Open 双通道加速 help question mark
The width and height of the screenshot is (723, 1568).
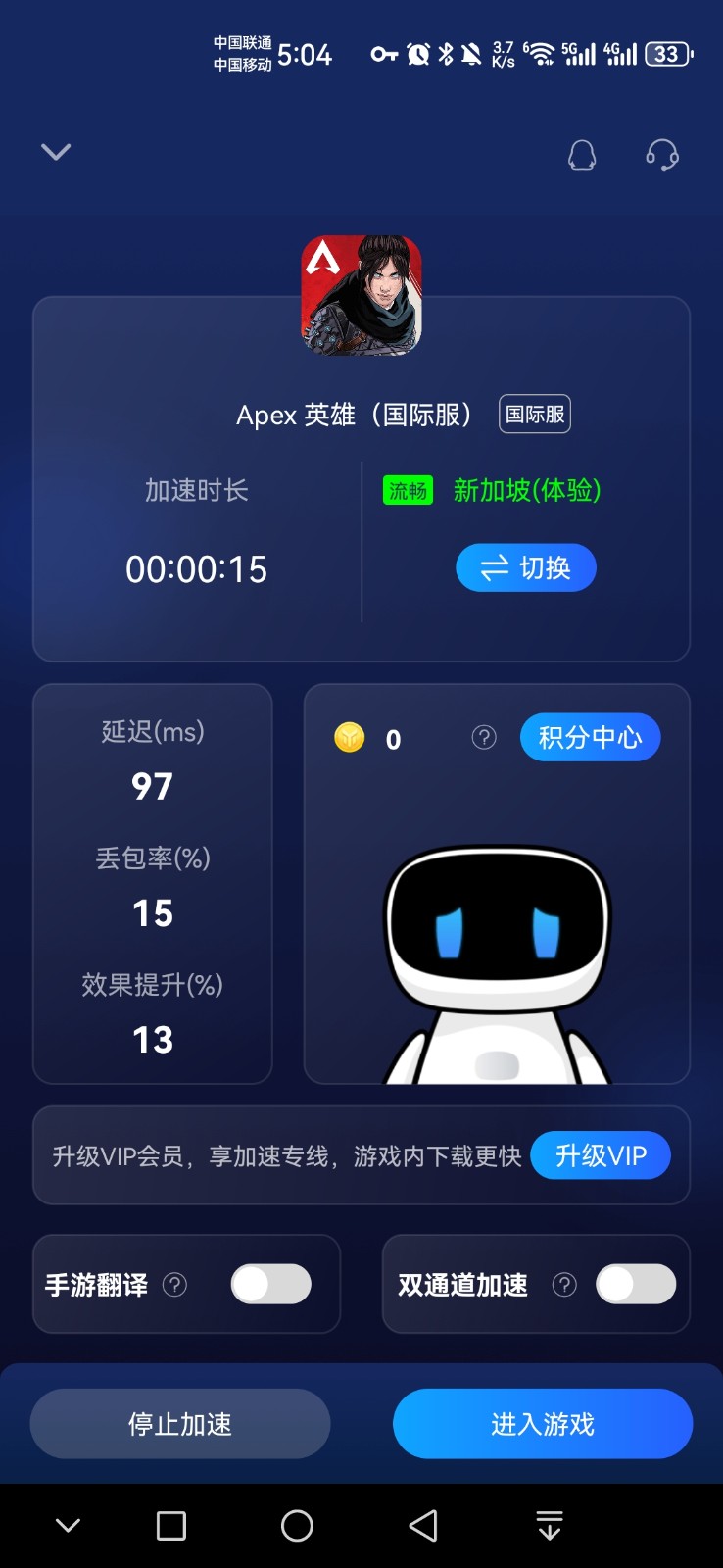point(565,1284)
